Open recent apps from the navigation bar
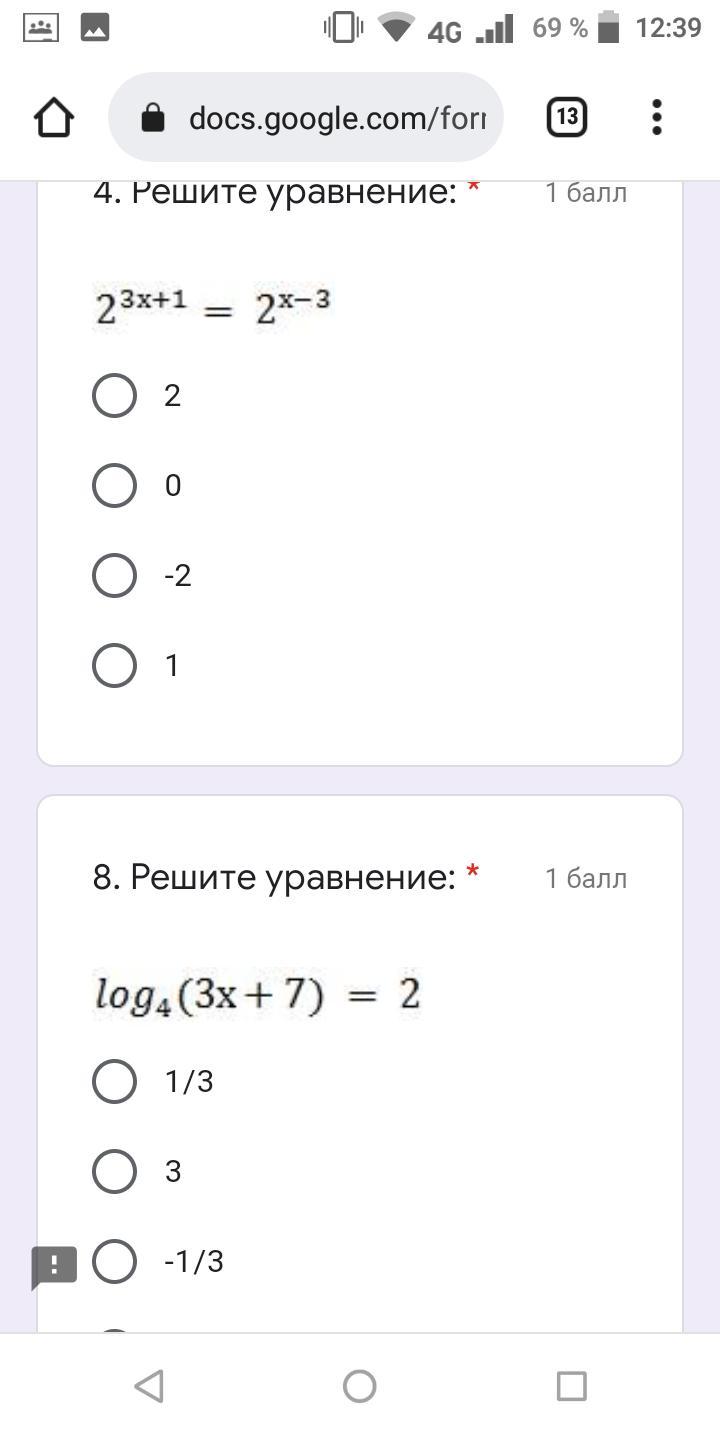This screenshot has width=720, height=1440. coord(571,1386)
